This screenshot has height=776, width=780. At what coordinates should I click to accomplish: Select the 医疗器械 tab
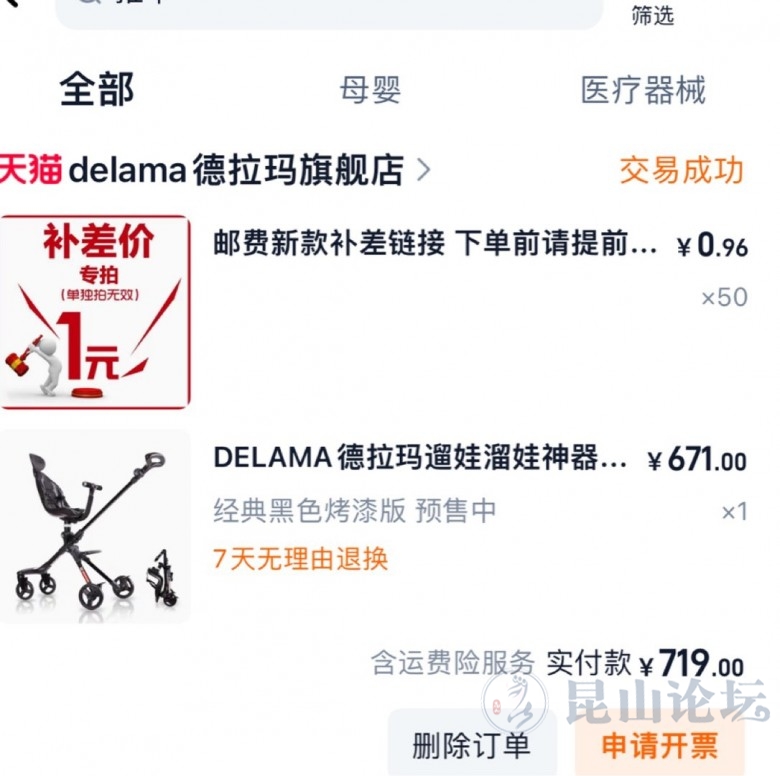pyautogui.click(x=643, y=90)
